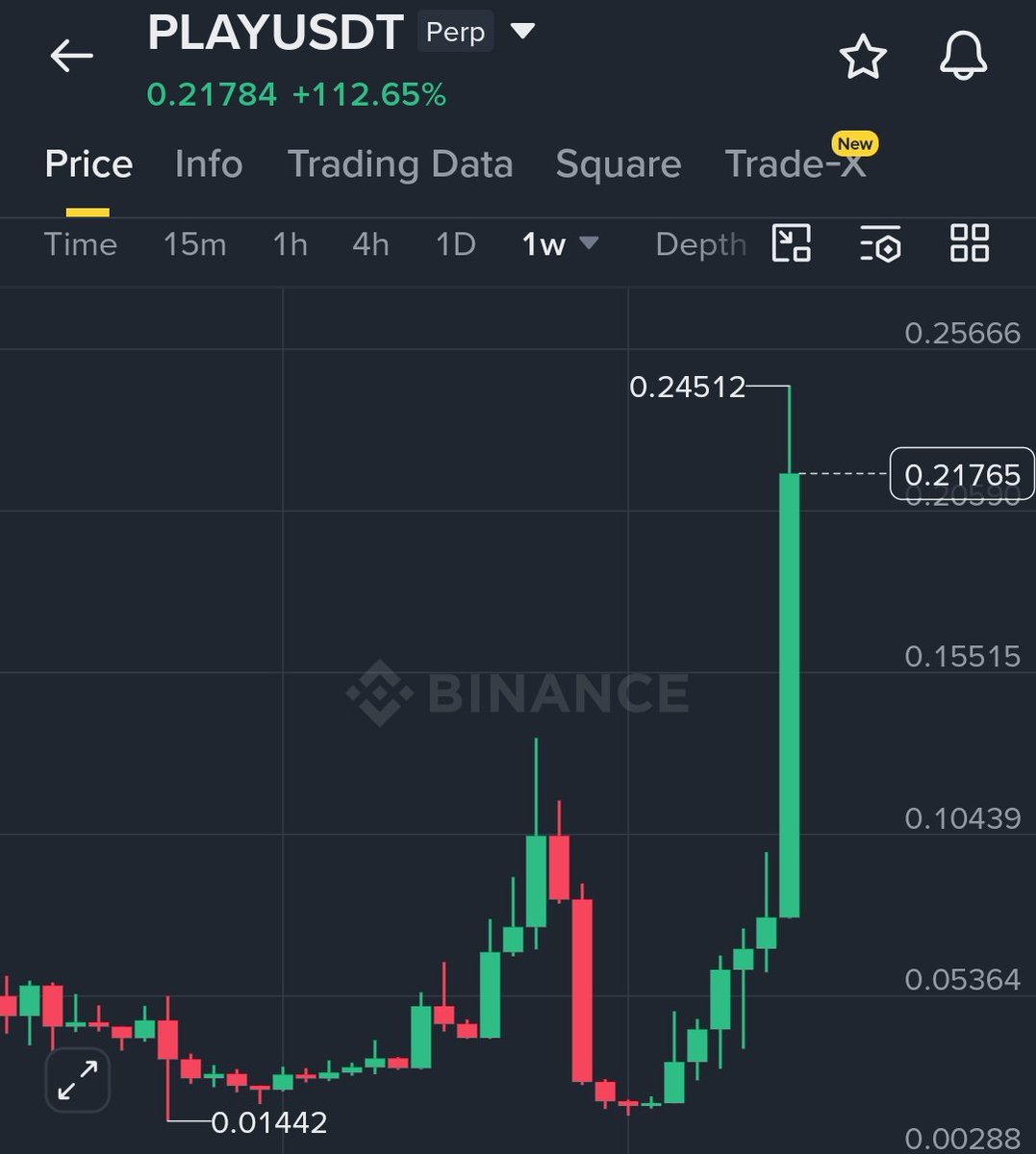Set a price alert with the bell
The height and width of the screenshot is (1154, 1036).
pyautogui.click(x=963, y=56)
